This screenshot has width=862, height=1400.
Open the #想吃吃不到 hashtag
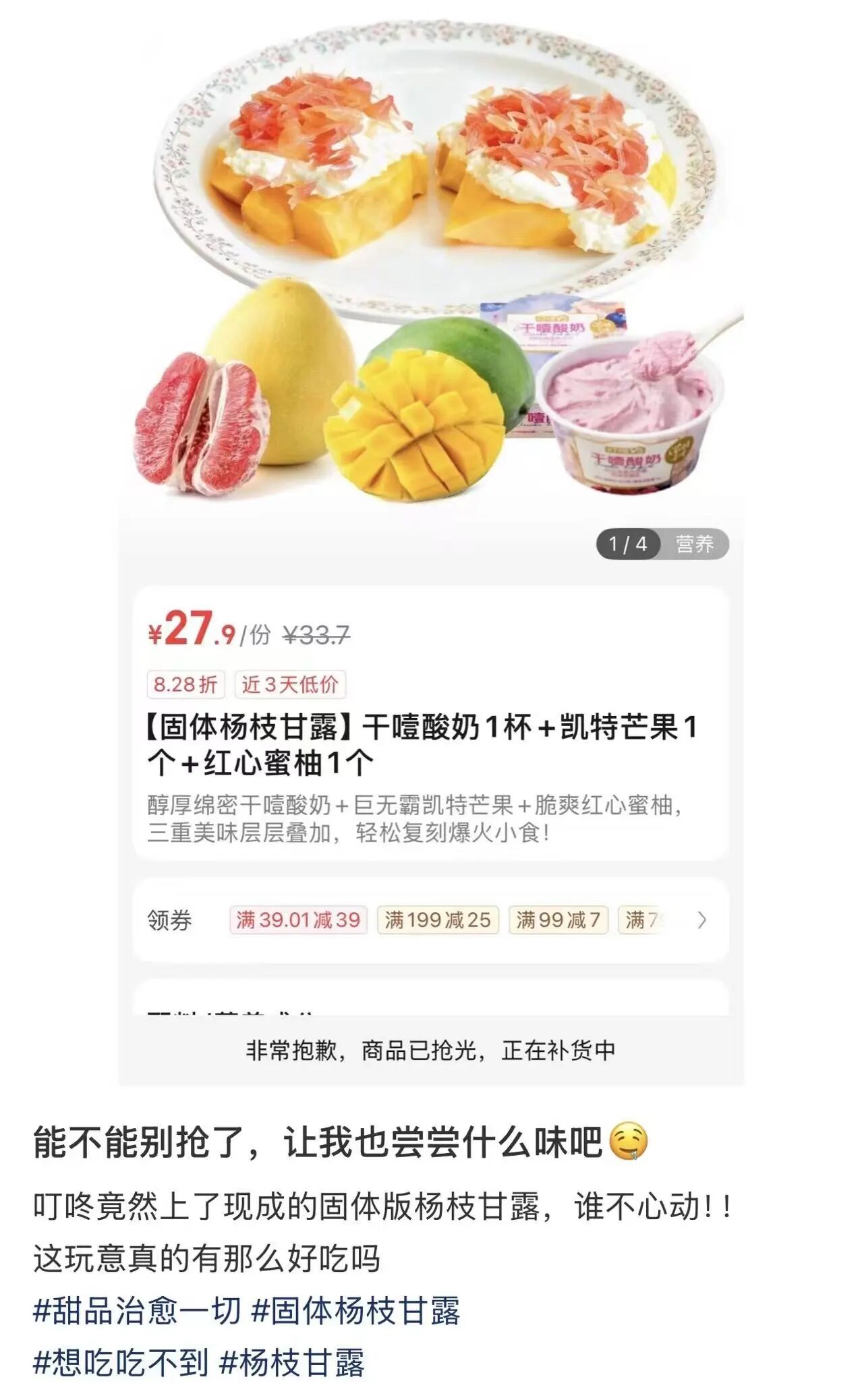click(x=121, y=1362)
